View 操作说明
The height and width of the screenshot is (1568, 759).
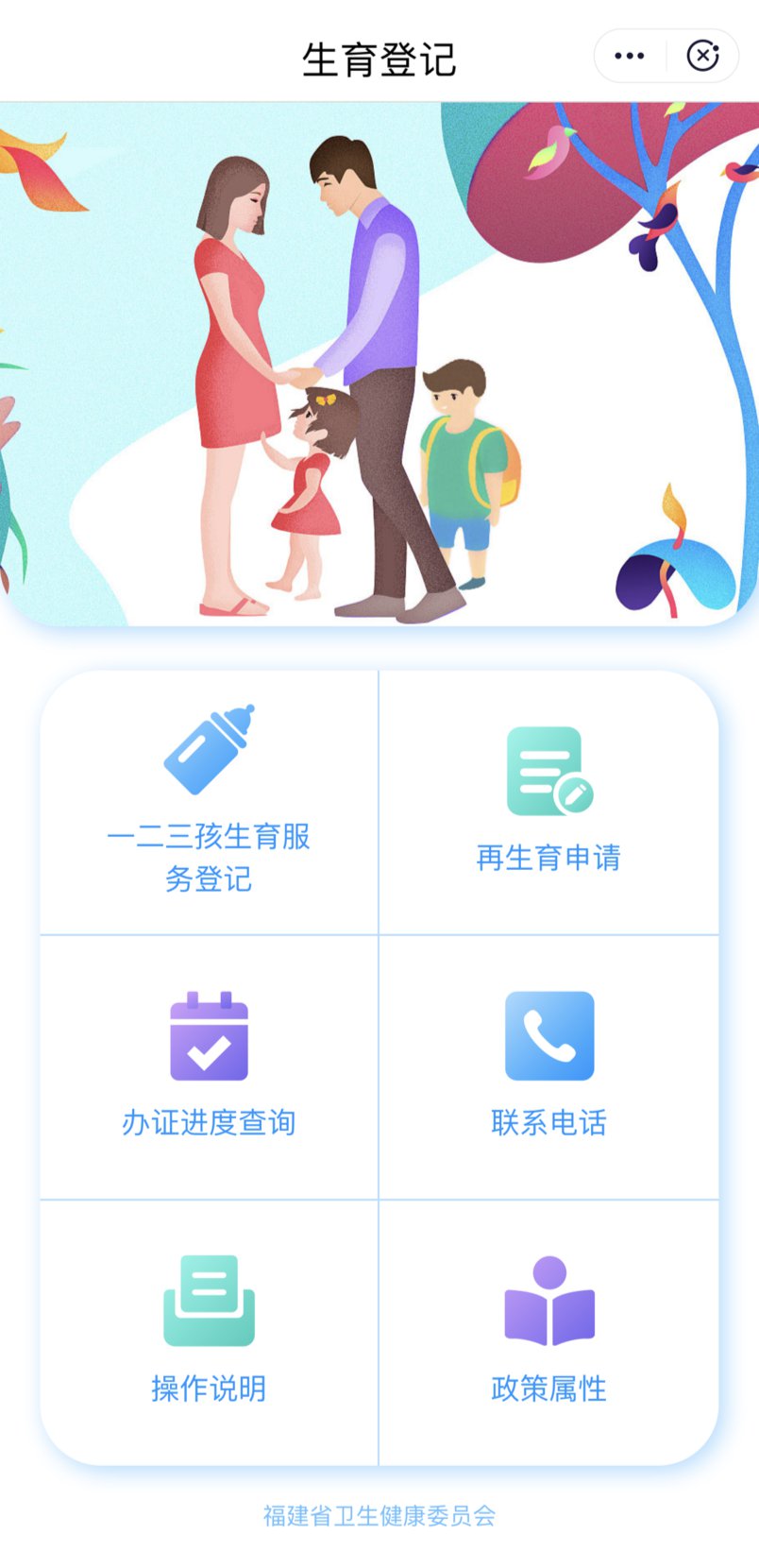209,1332
